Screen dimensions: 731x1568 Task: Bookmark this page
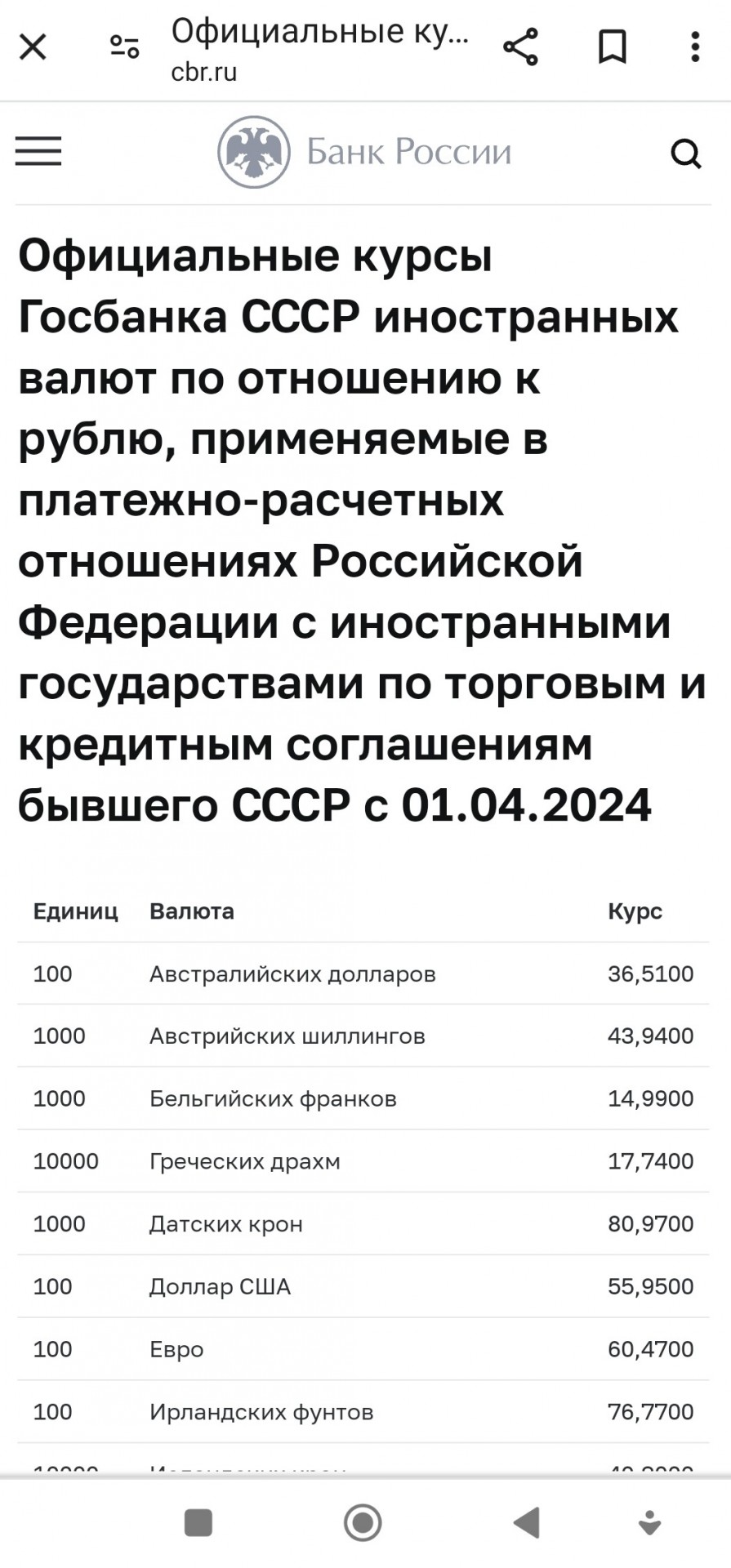(x=613, y=47)
